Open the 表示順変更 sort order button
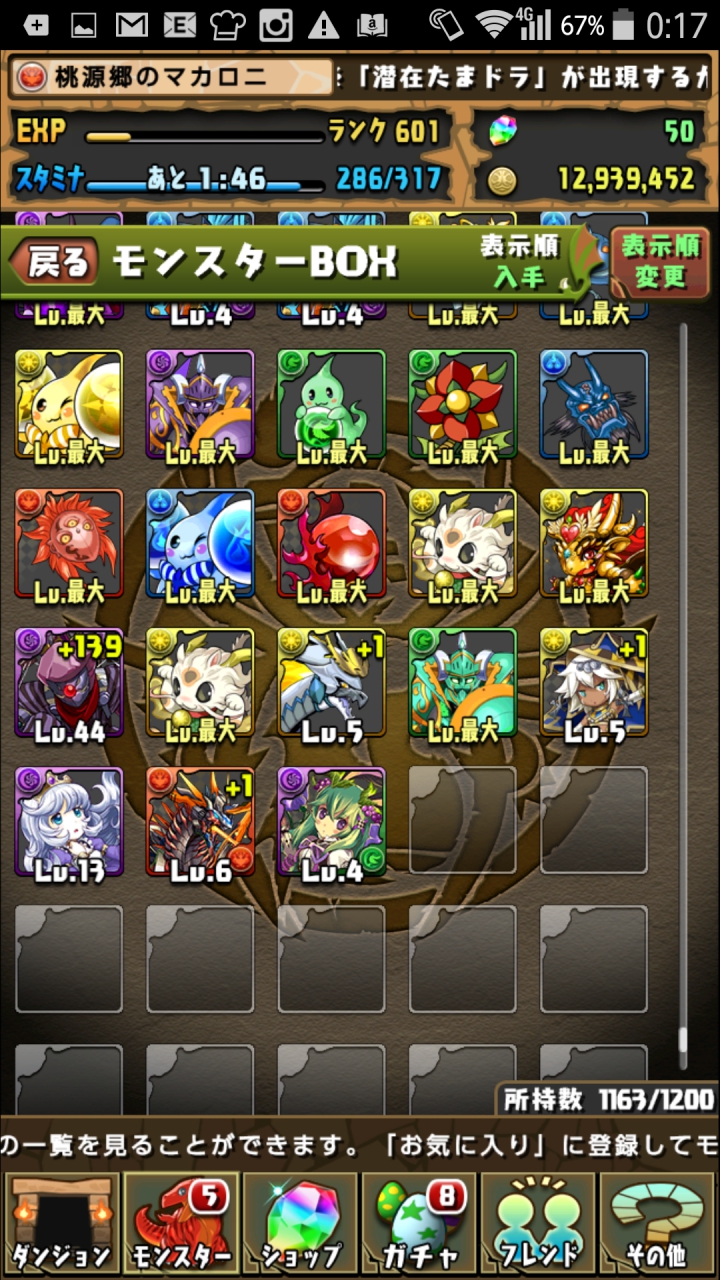Screen dimensions: 720x1280 click(x=660, y=262)
